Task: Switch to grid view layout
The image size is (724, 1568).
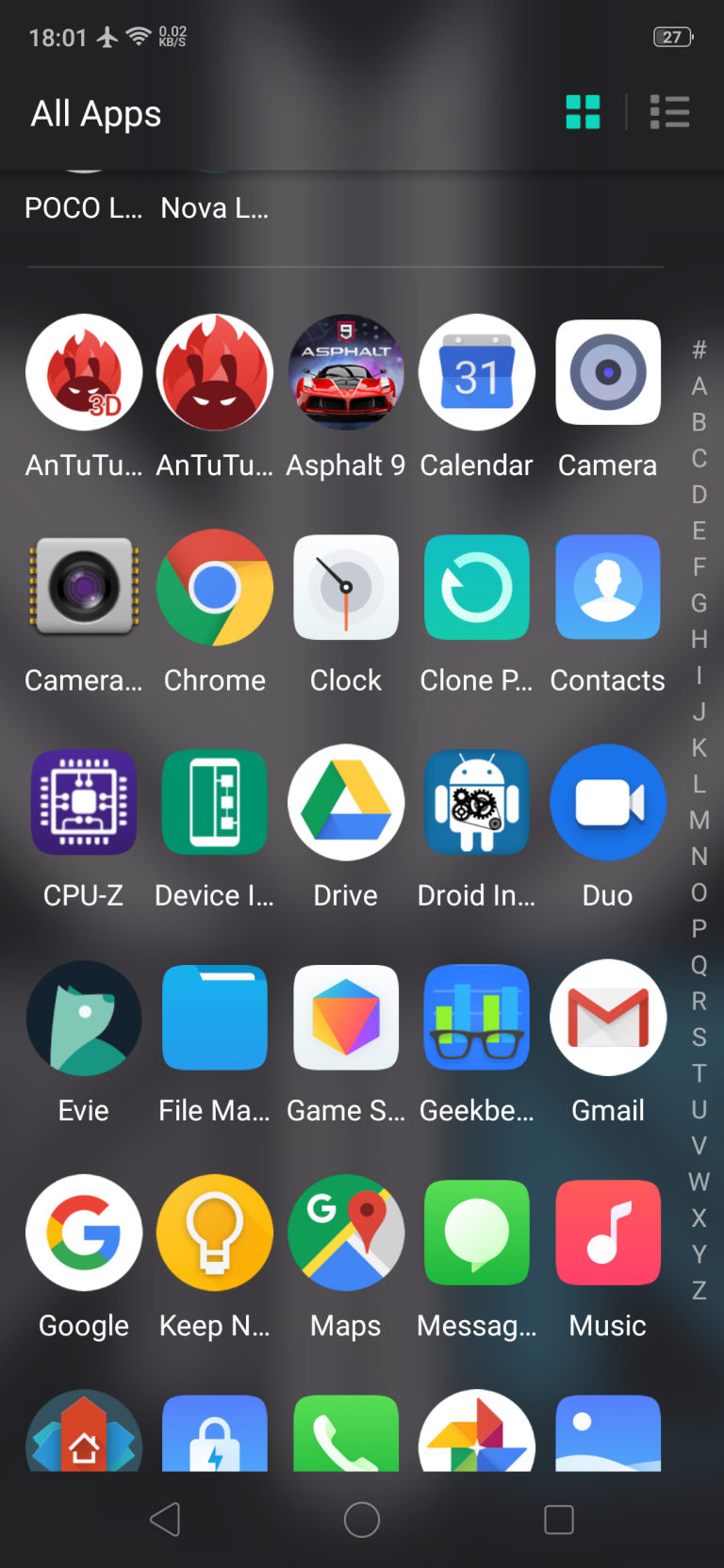Action: [x=583, y=112]
